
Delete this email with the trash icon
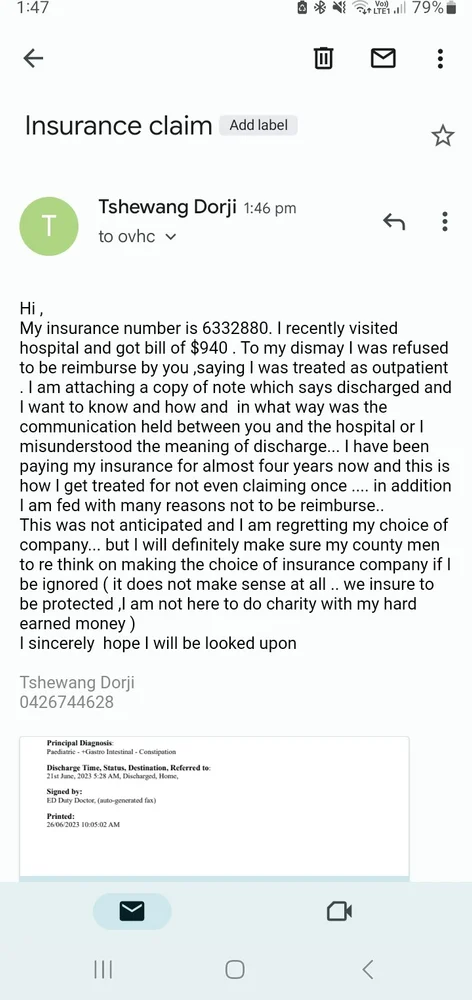coord(323,58)
